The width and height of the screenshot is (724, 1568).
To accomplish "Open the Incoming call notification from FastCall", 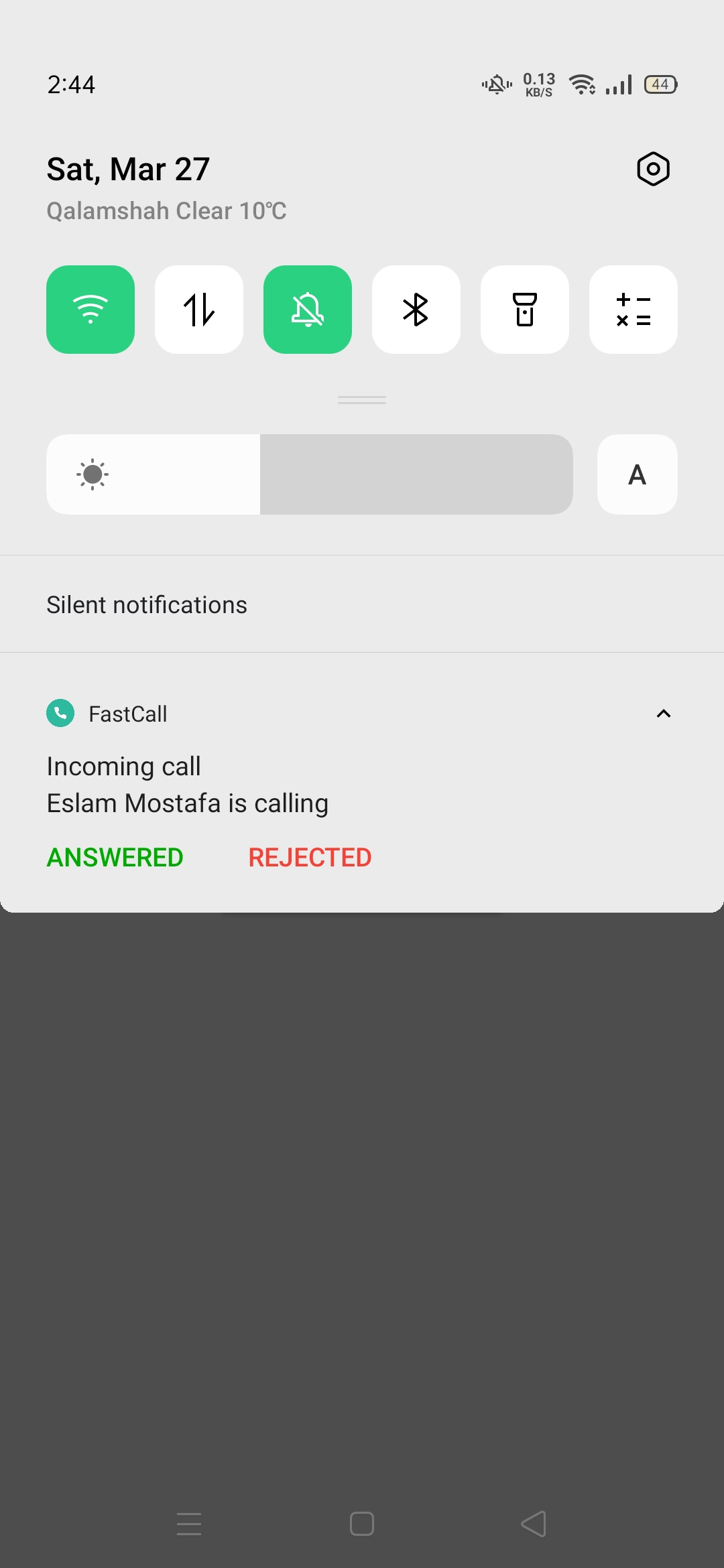I will [188, 785].
